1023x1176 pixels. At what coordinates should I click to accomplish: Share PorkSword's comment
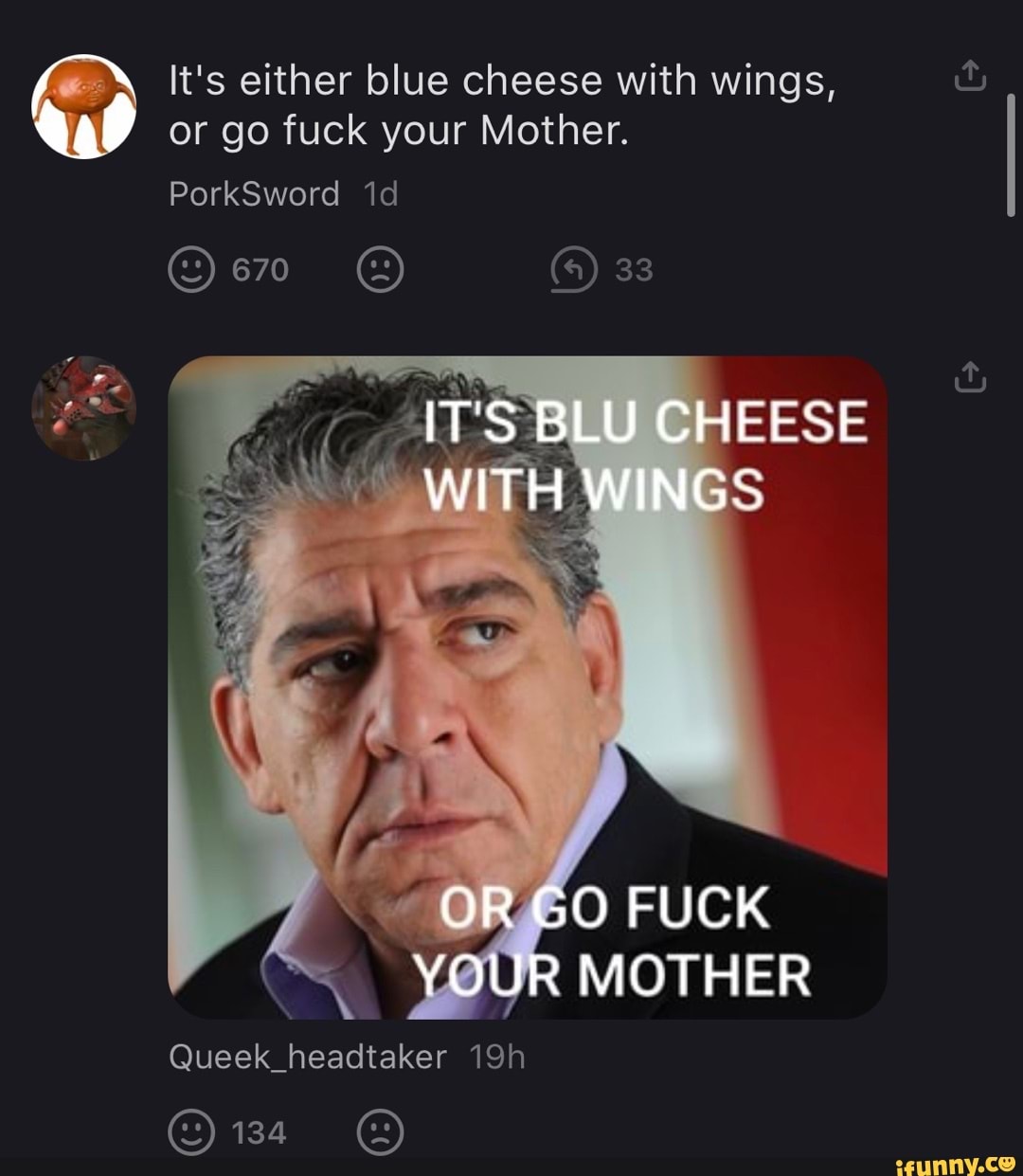[970, 76]
